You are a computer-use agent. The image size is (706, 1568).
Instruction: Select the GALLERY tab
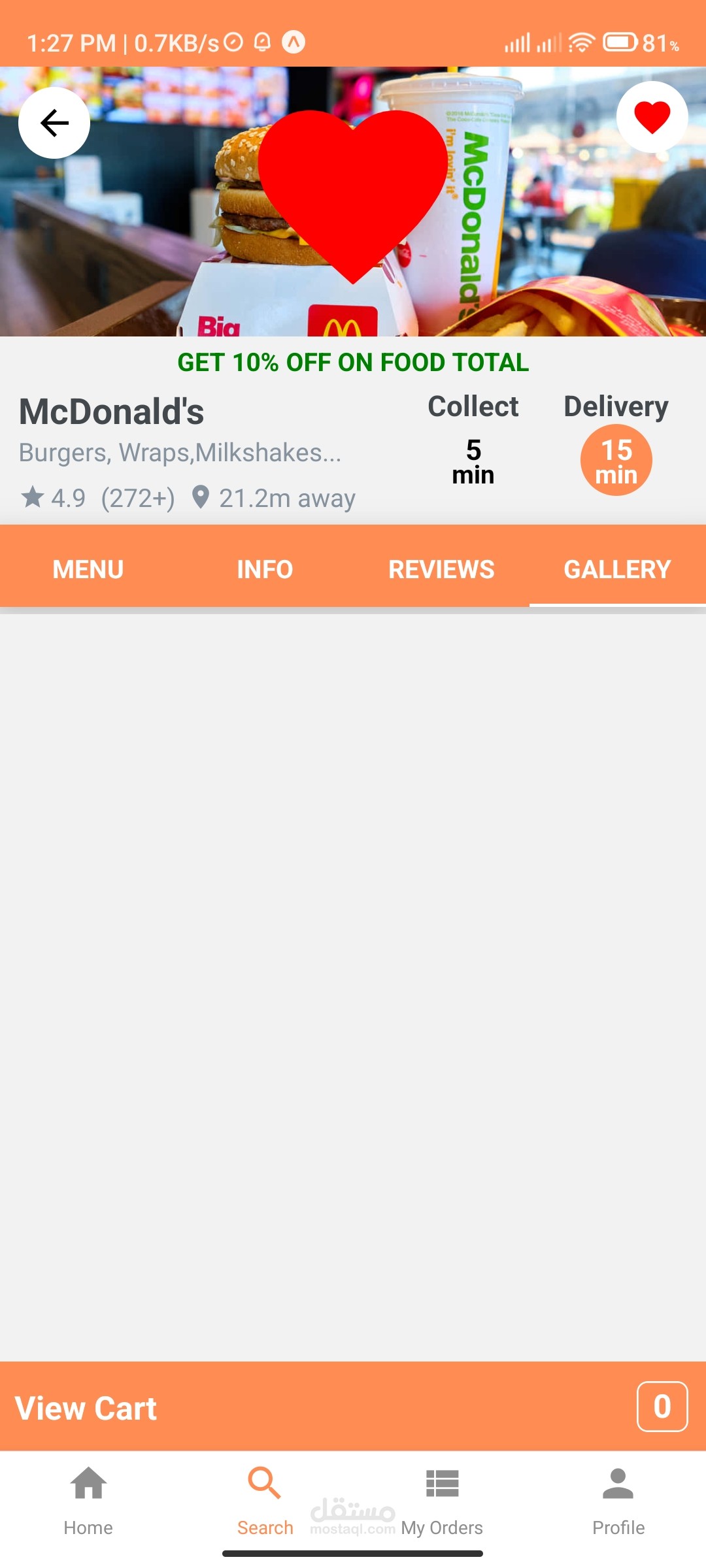(x=617, y=569)
